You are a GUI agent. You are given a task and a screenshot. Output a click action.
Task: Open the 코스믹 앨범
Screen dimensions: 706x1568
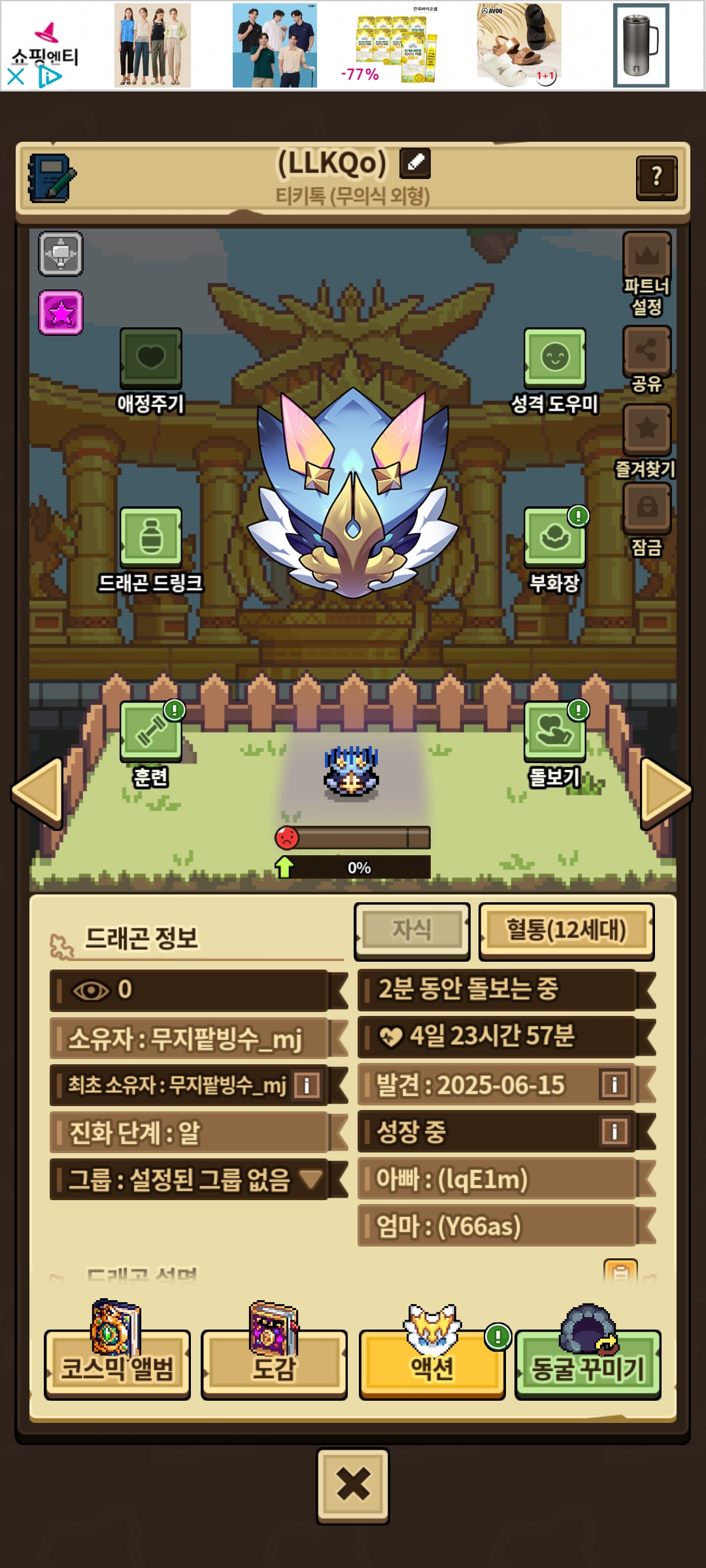click(118, 1364)
